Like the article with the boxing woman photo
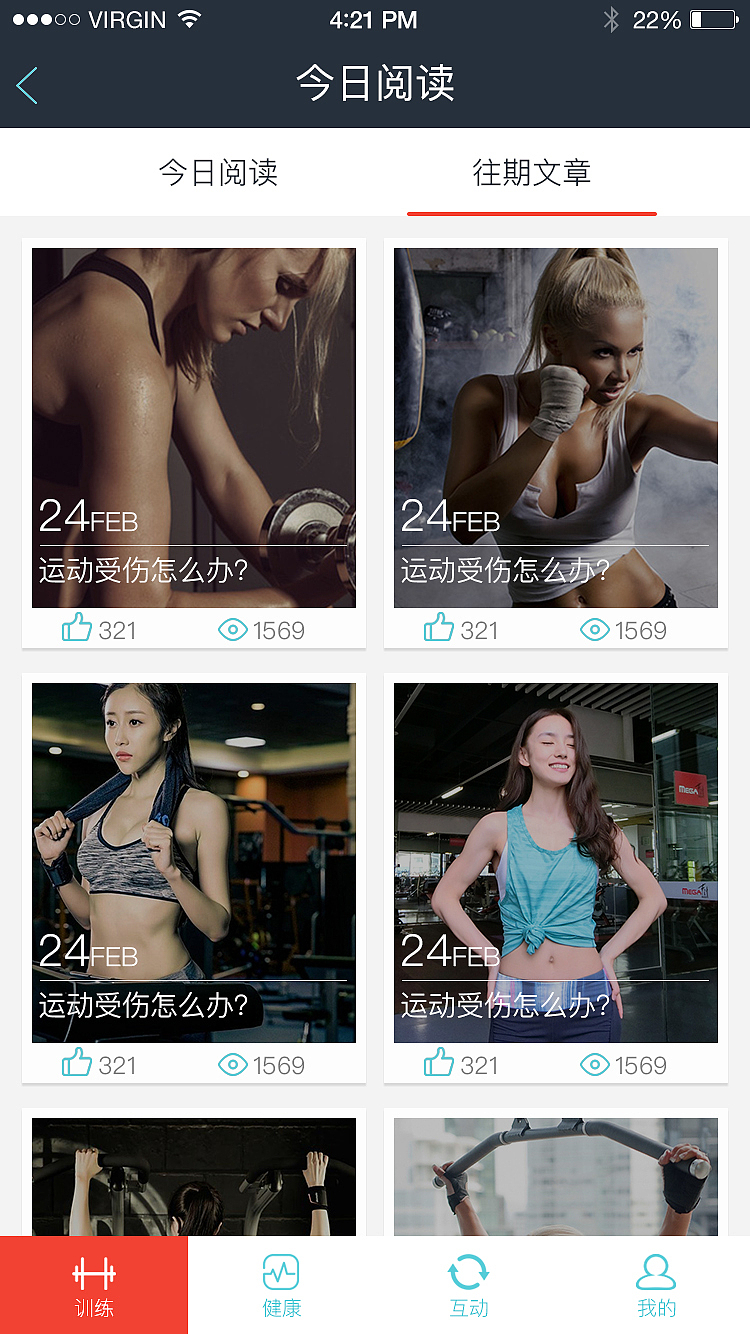This screenshot has width=750, height=1334. tap(439, 629)
